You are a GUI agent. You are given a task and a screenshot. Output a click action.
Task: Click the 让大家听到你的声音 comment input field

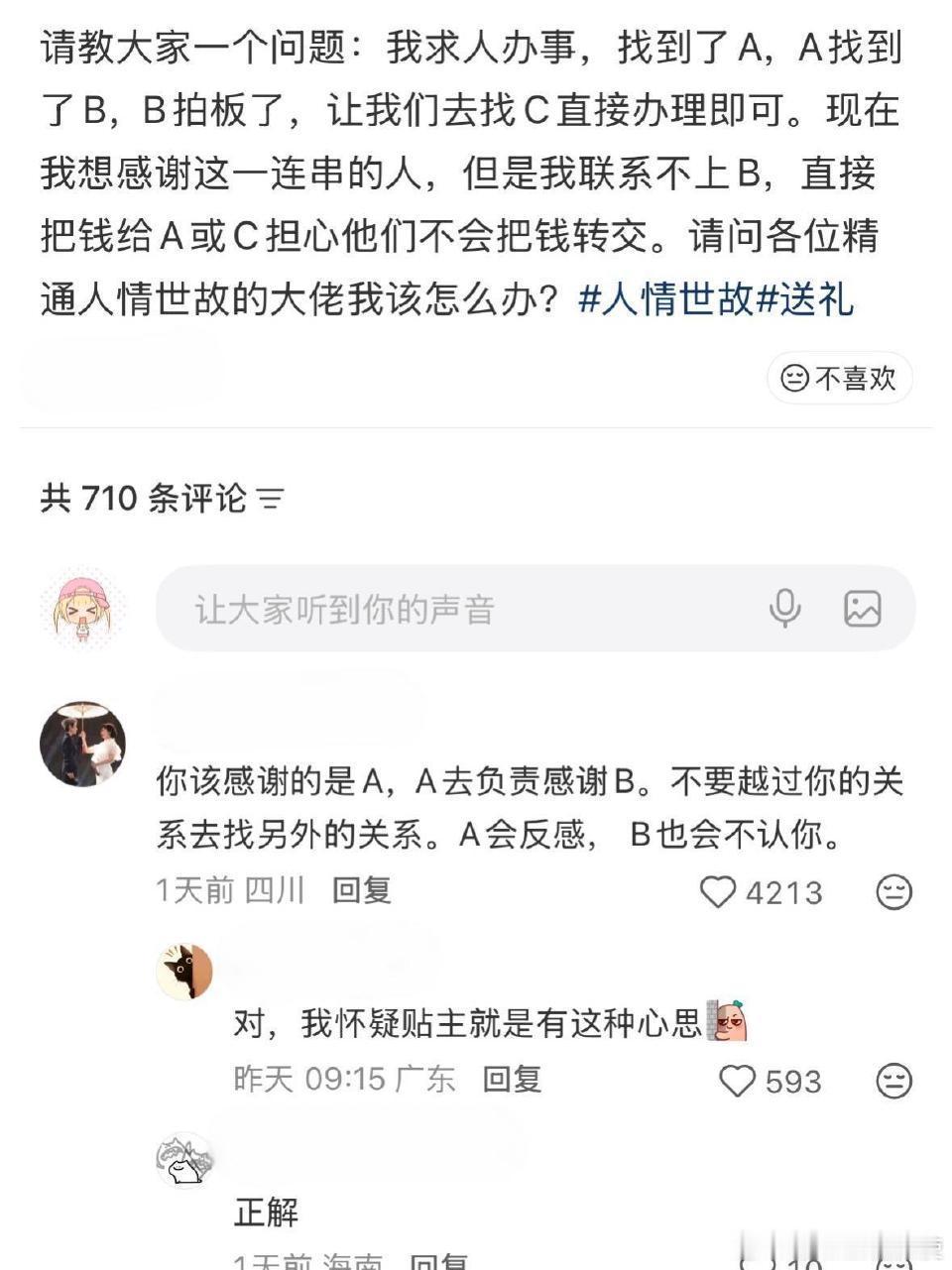(x=397, y=608)
